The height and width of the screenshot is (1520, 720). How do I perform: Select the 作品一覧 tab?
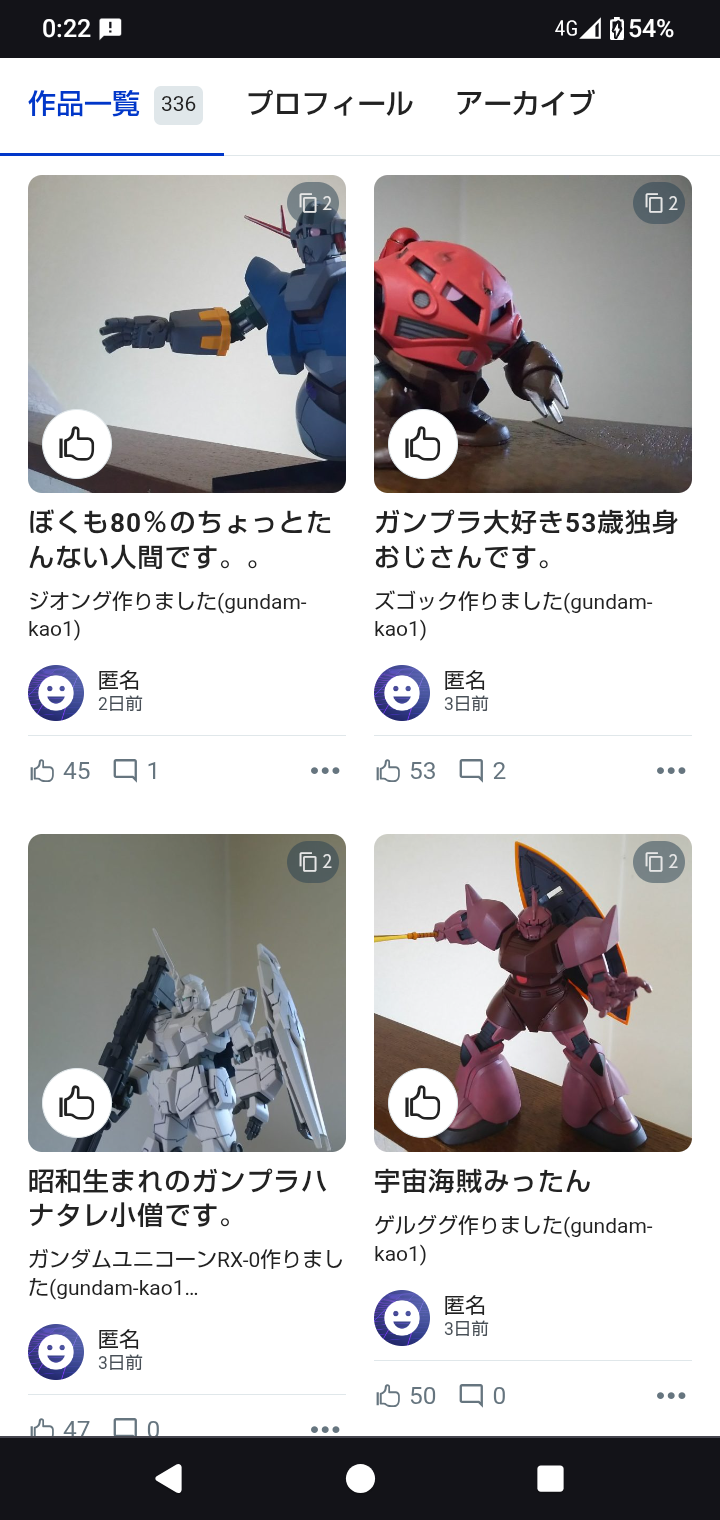[112, 104]
